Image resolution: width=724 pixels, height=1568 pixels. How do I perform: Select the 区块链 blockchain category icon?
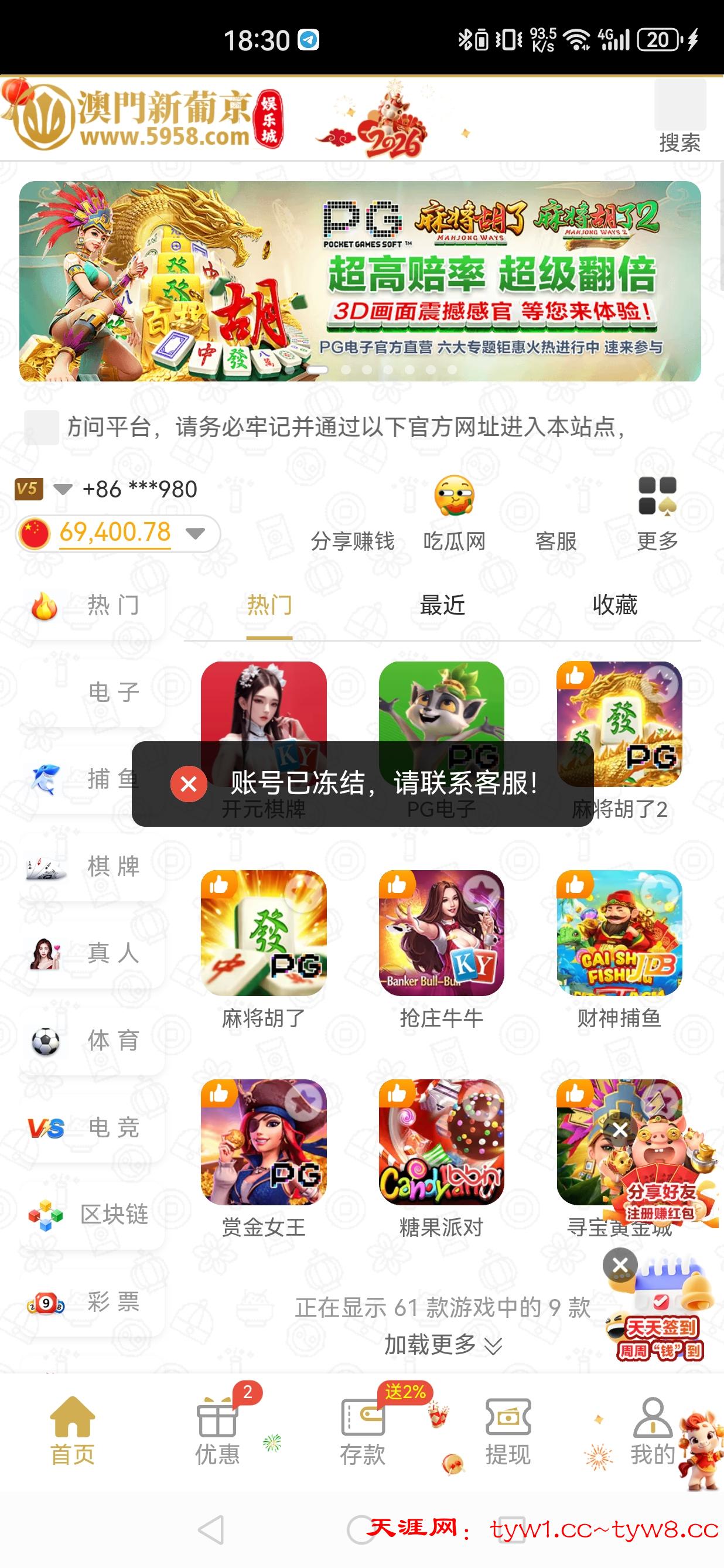47,1215
